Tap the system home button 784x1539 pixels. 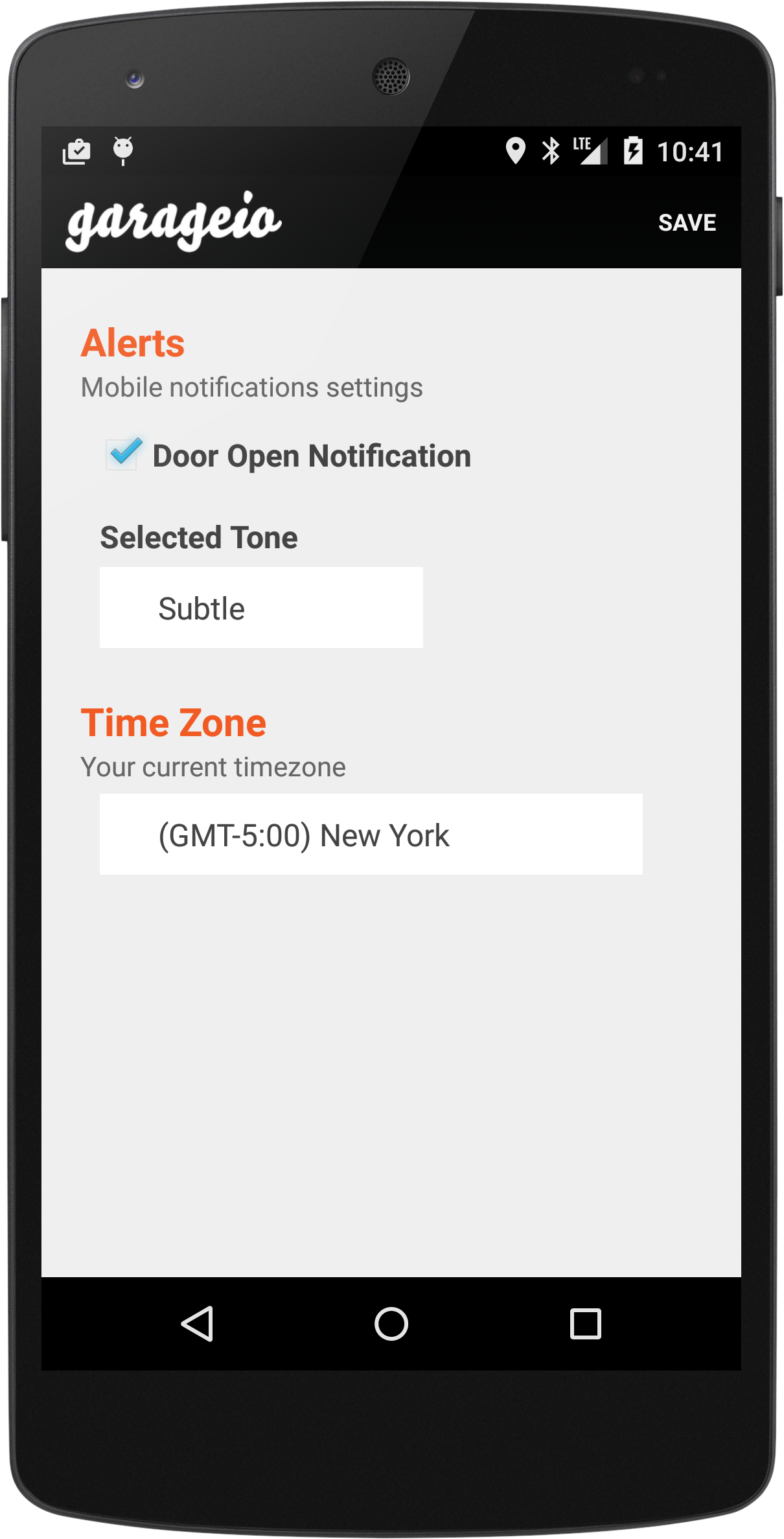coord(391,1323)
